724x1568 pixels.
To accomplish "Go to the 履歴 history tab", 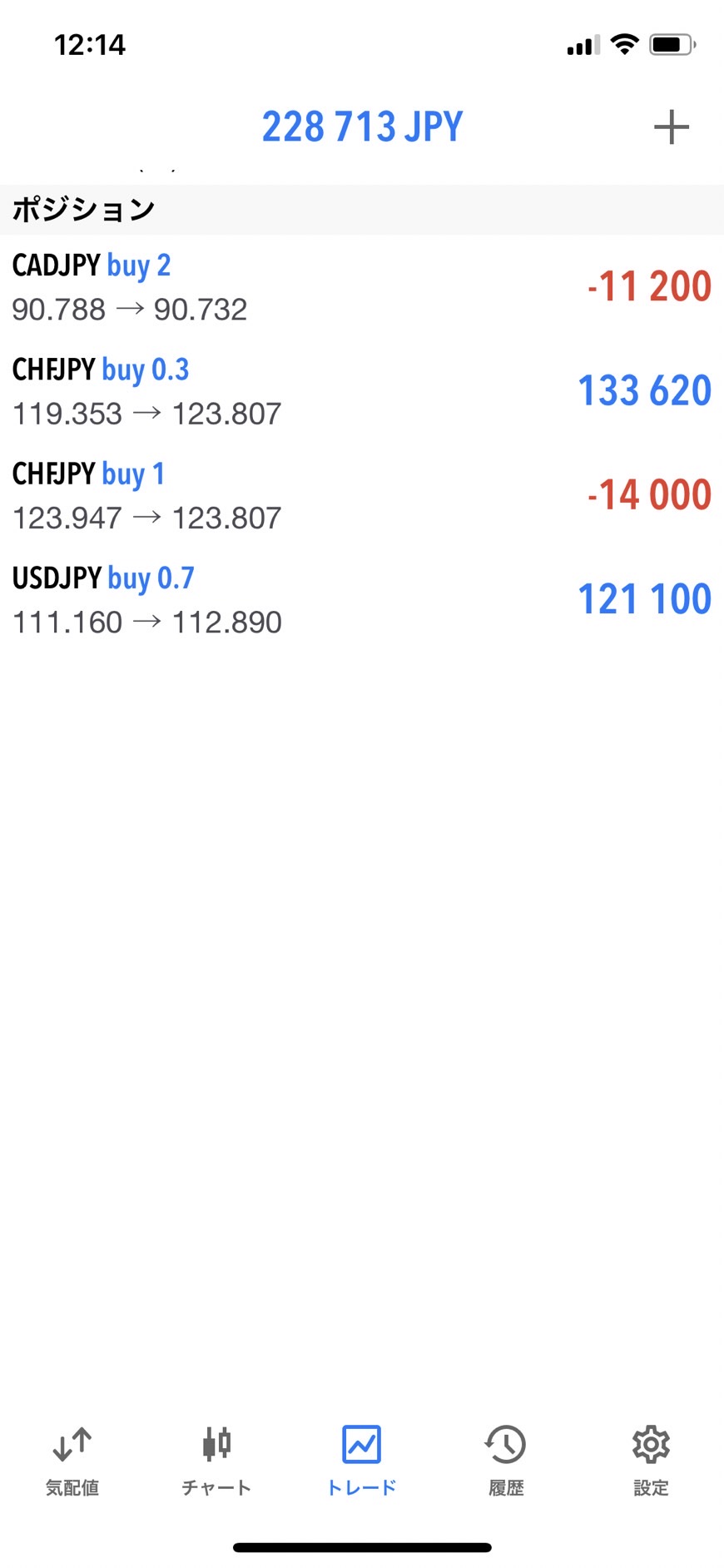I will (x=506, y=1461).
